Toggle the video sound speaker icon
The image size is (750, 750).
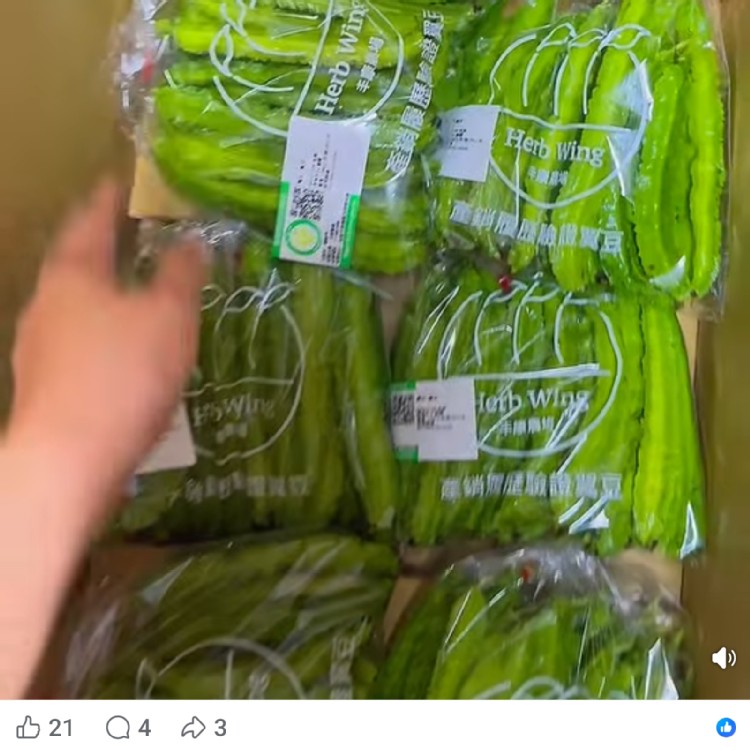point(723,657)
